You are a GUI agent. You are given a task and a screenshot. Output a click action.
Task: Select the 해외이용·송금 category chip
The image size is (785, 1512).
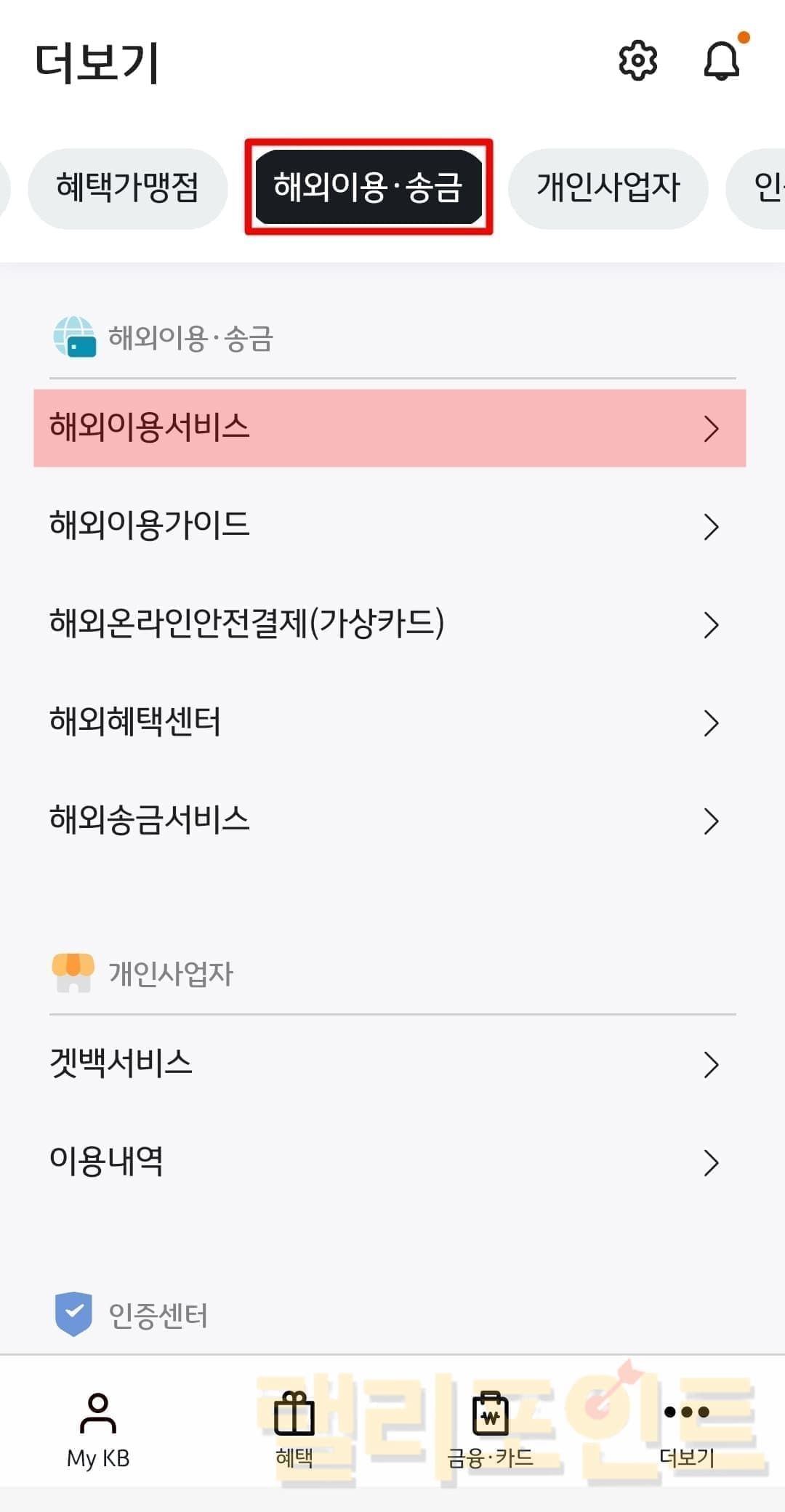pyautogui.click(x=369, y=187)
